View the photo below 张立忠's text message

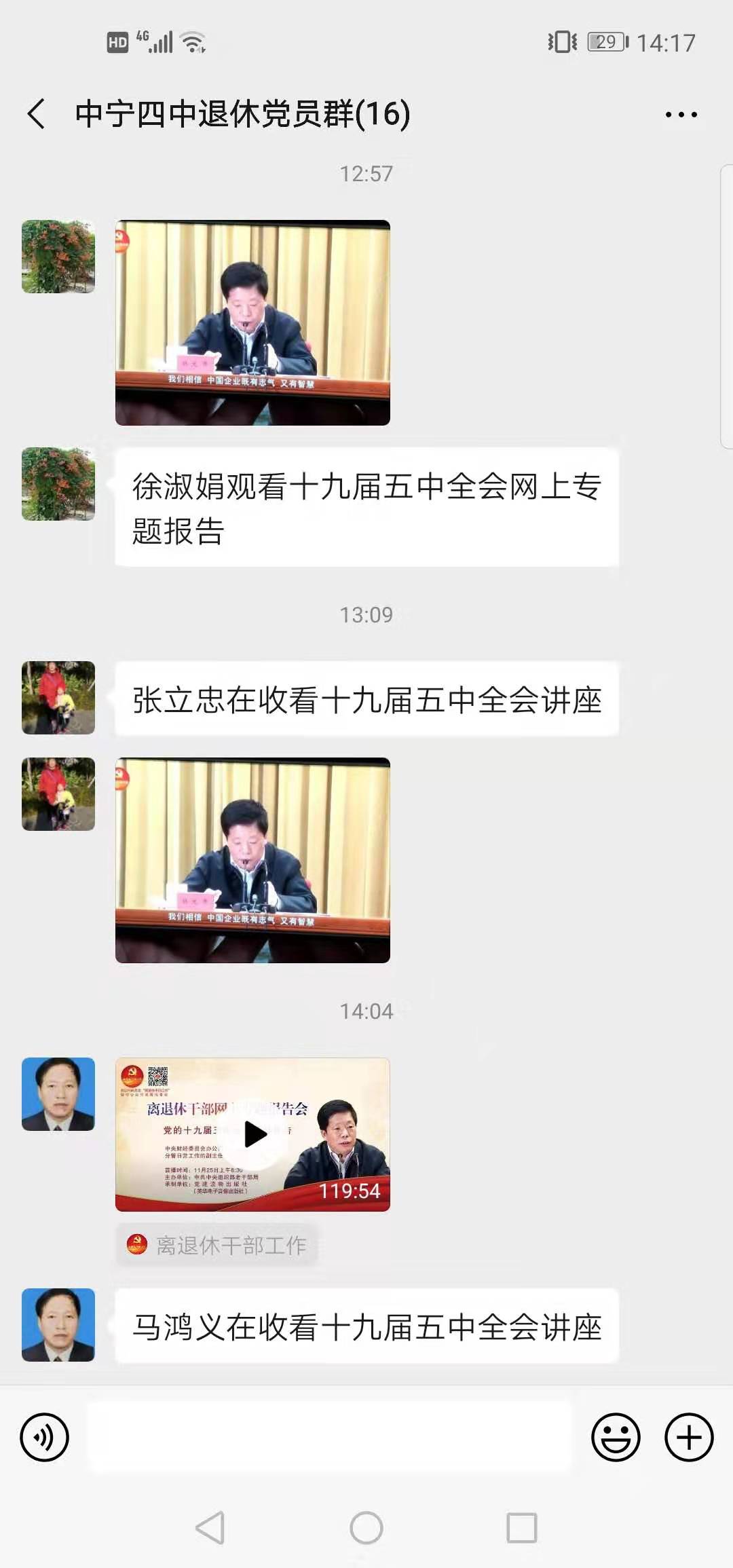(252, 860)
